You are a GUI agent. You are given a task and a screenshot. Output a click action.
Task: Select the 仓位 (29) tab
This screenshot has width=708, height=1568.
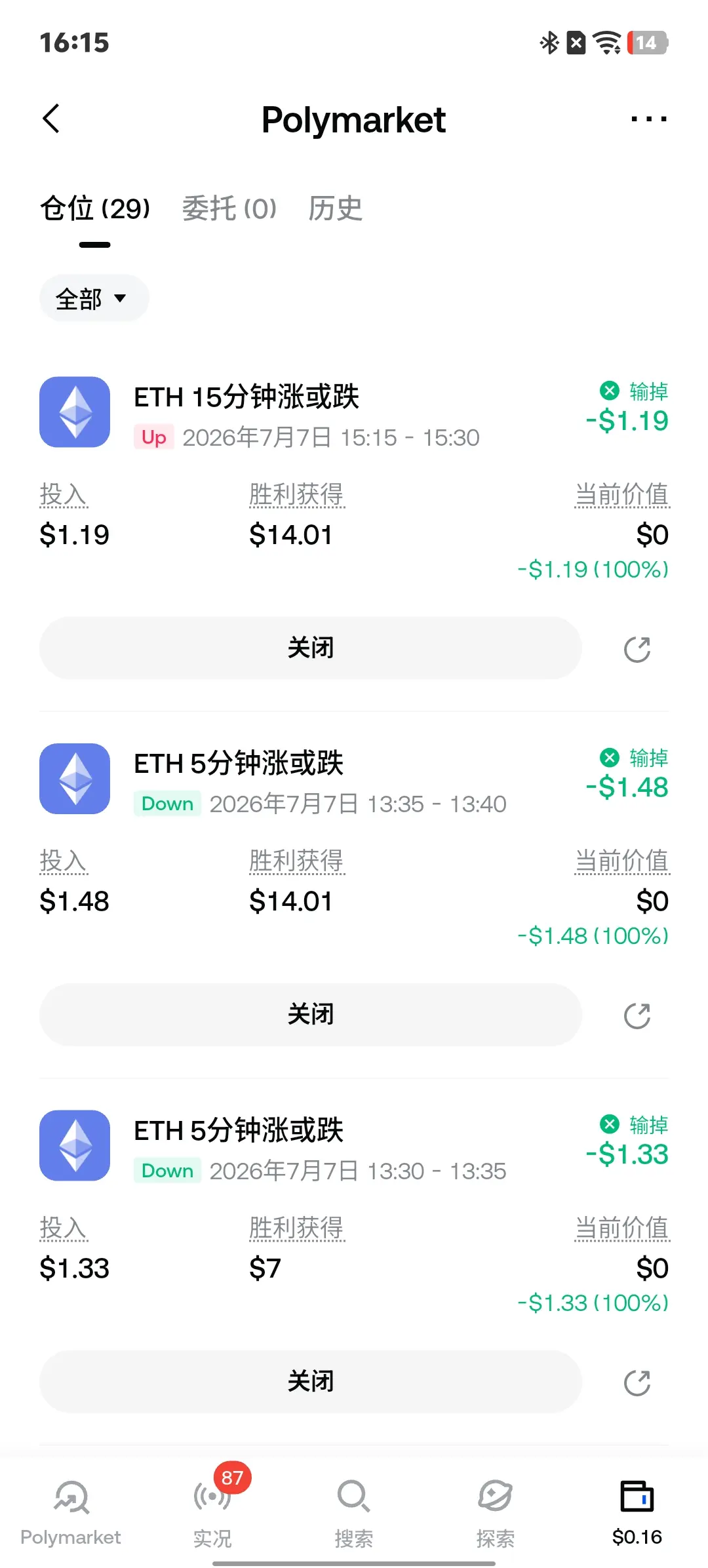coord(95,209)
